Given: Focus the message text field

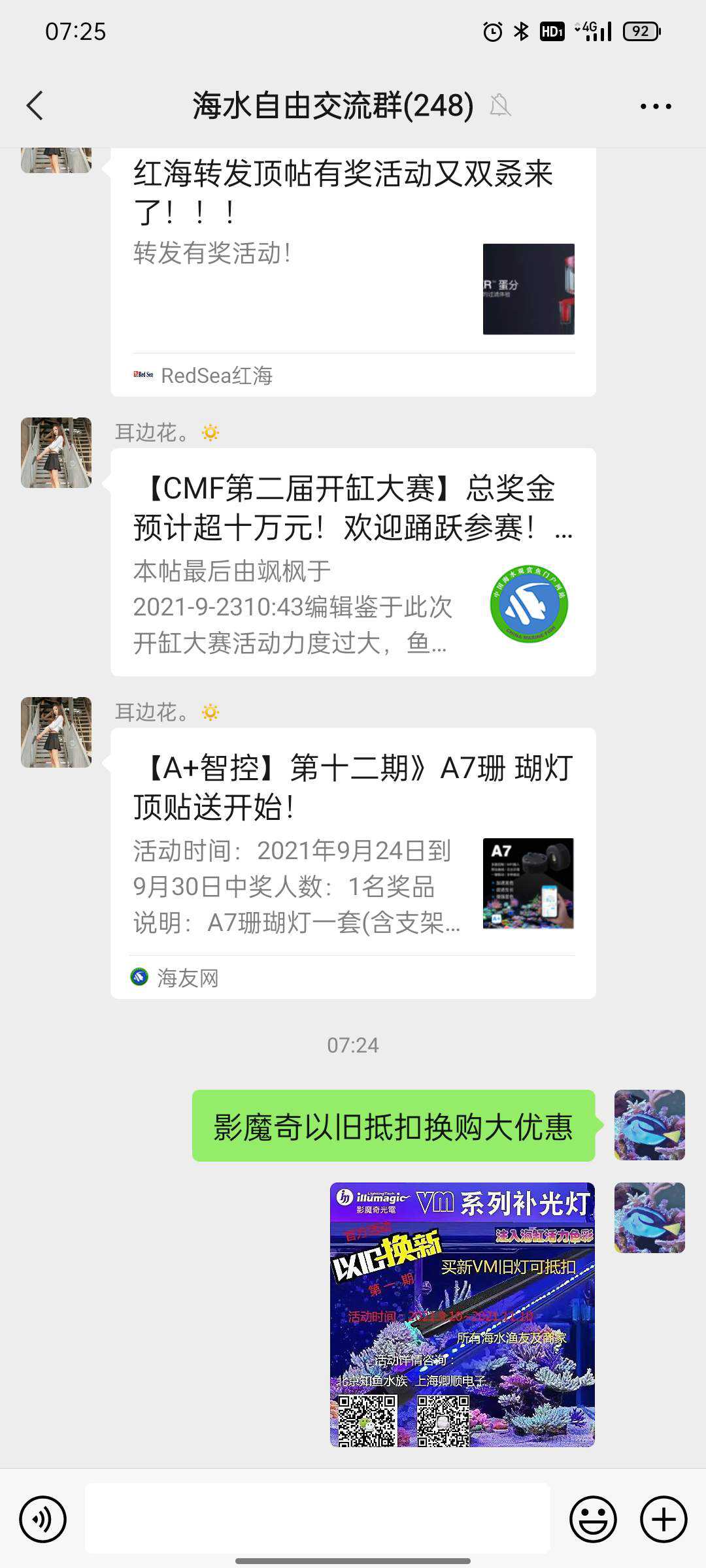Looking at the screenshot, I should pyautogui.click(x=317, y=1518).
